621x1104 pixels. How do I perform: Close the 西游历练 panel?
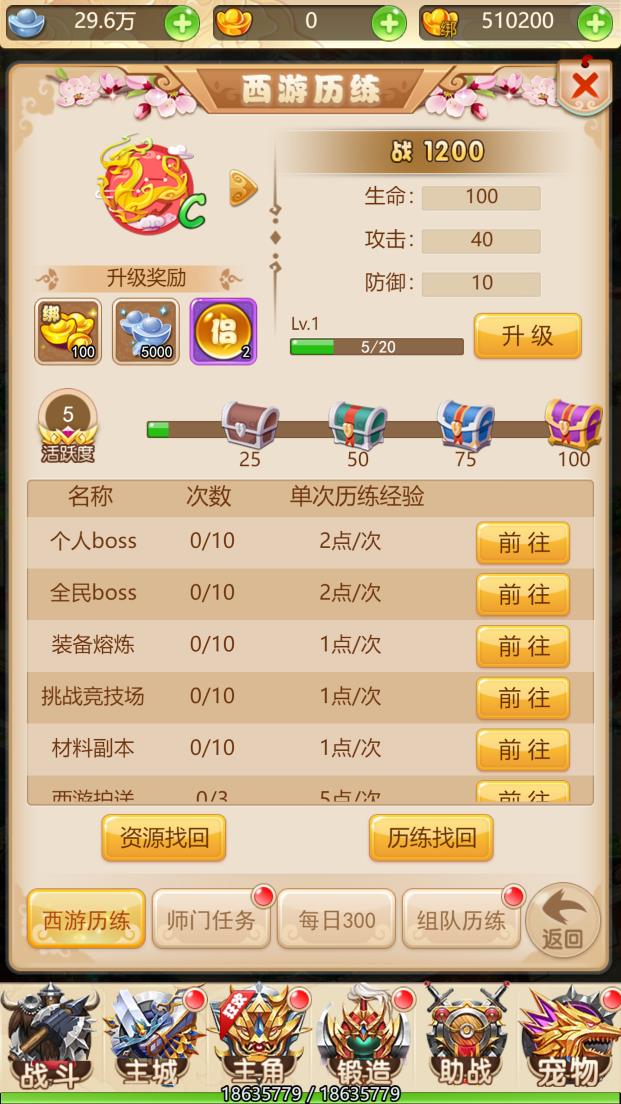coord(585,87)
